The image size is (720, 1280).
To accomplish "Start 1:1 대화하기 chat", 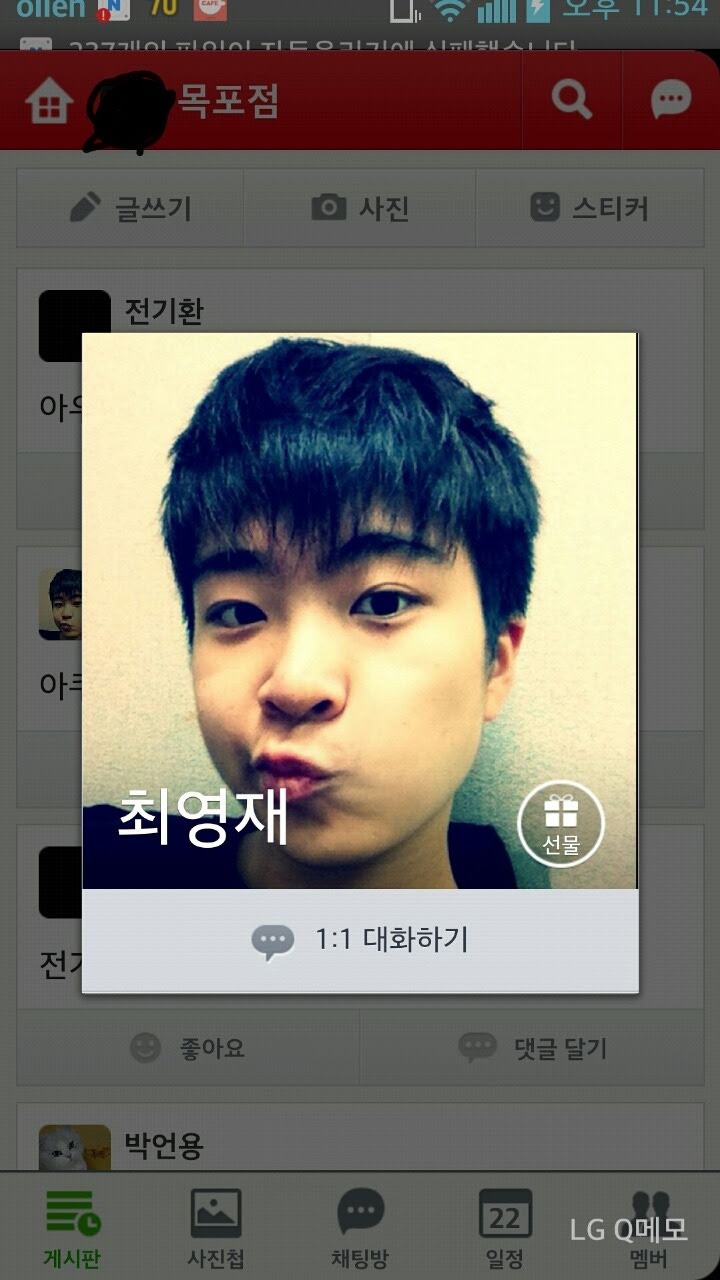I will (x=360, y=940).
